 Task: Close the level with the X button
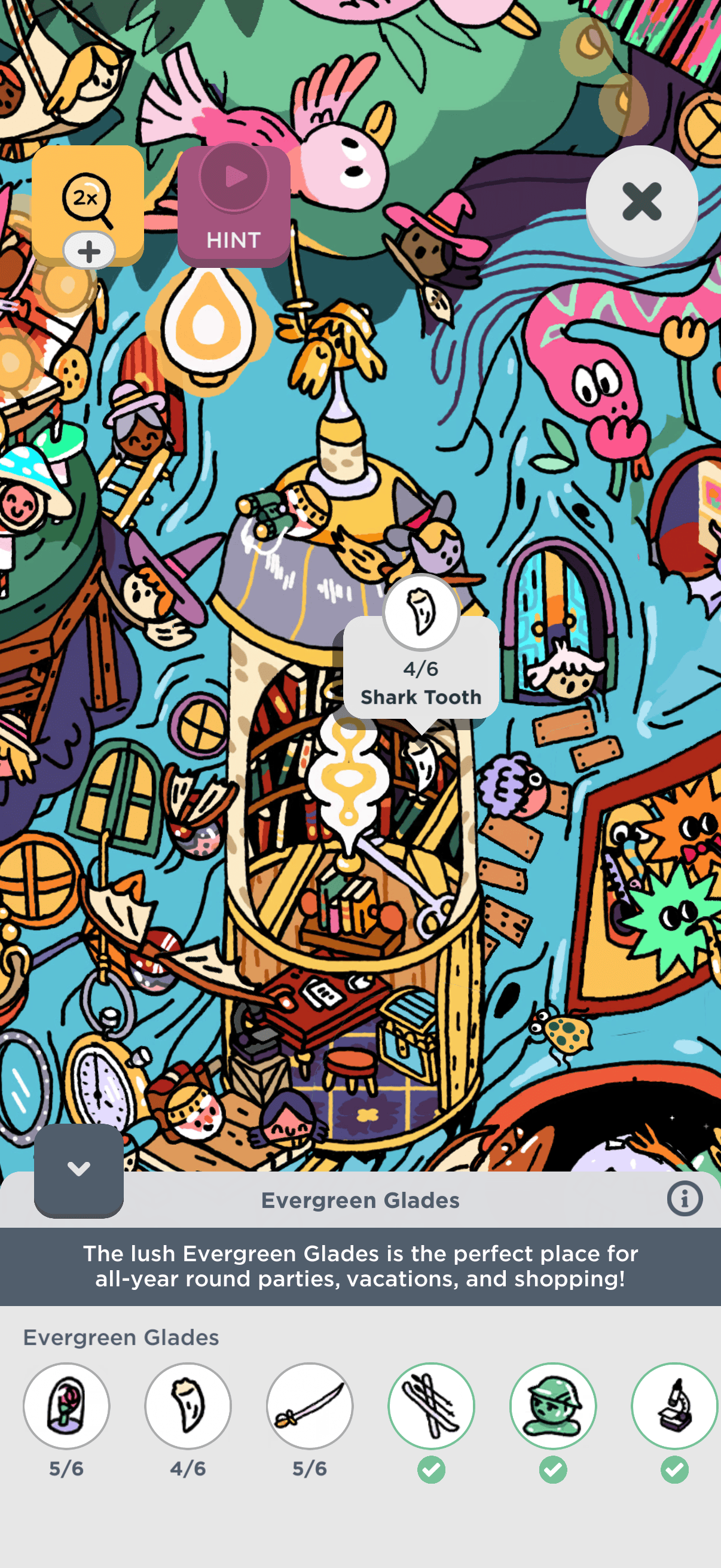[x=641, y=202]
